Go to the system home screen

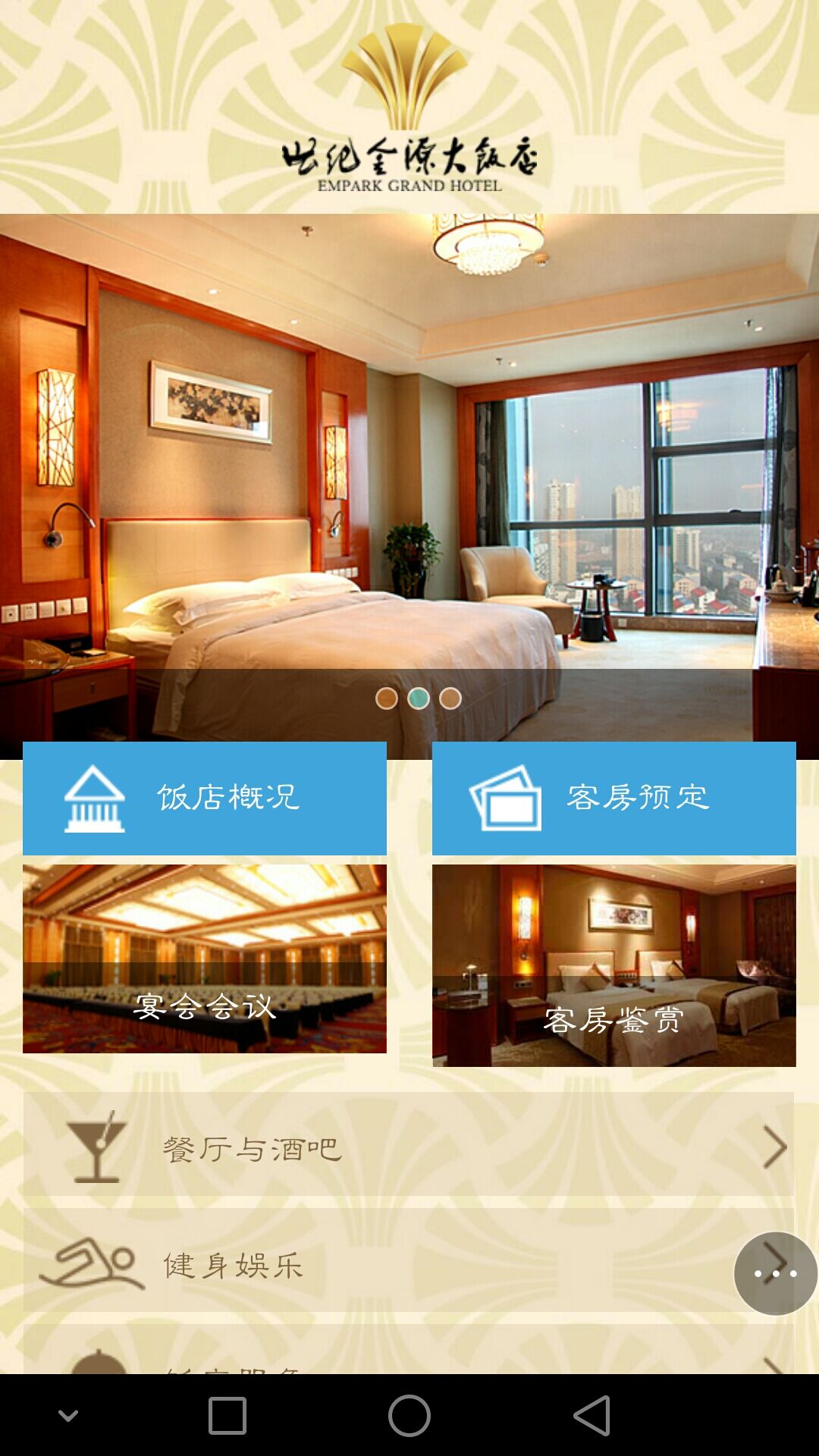(409, 1415)
